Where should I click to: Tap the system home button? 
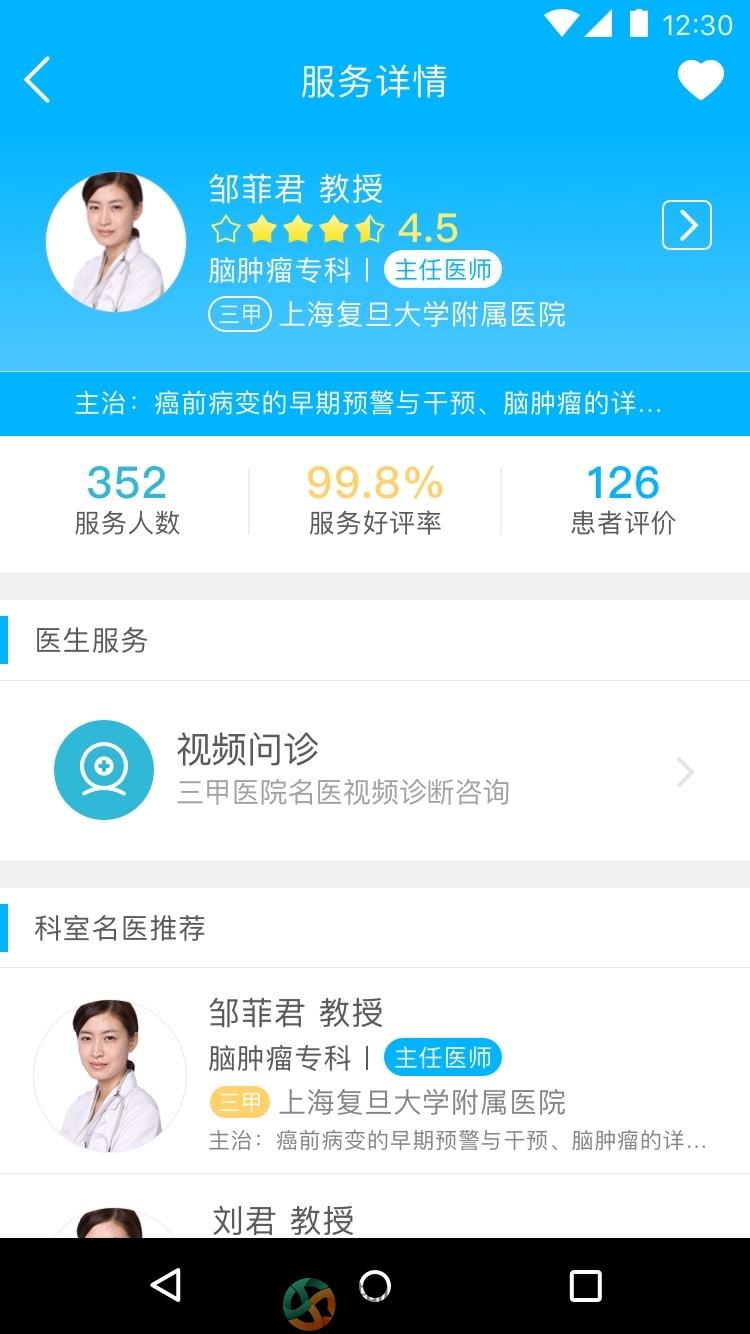point(375,1286)
